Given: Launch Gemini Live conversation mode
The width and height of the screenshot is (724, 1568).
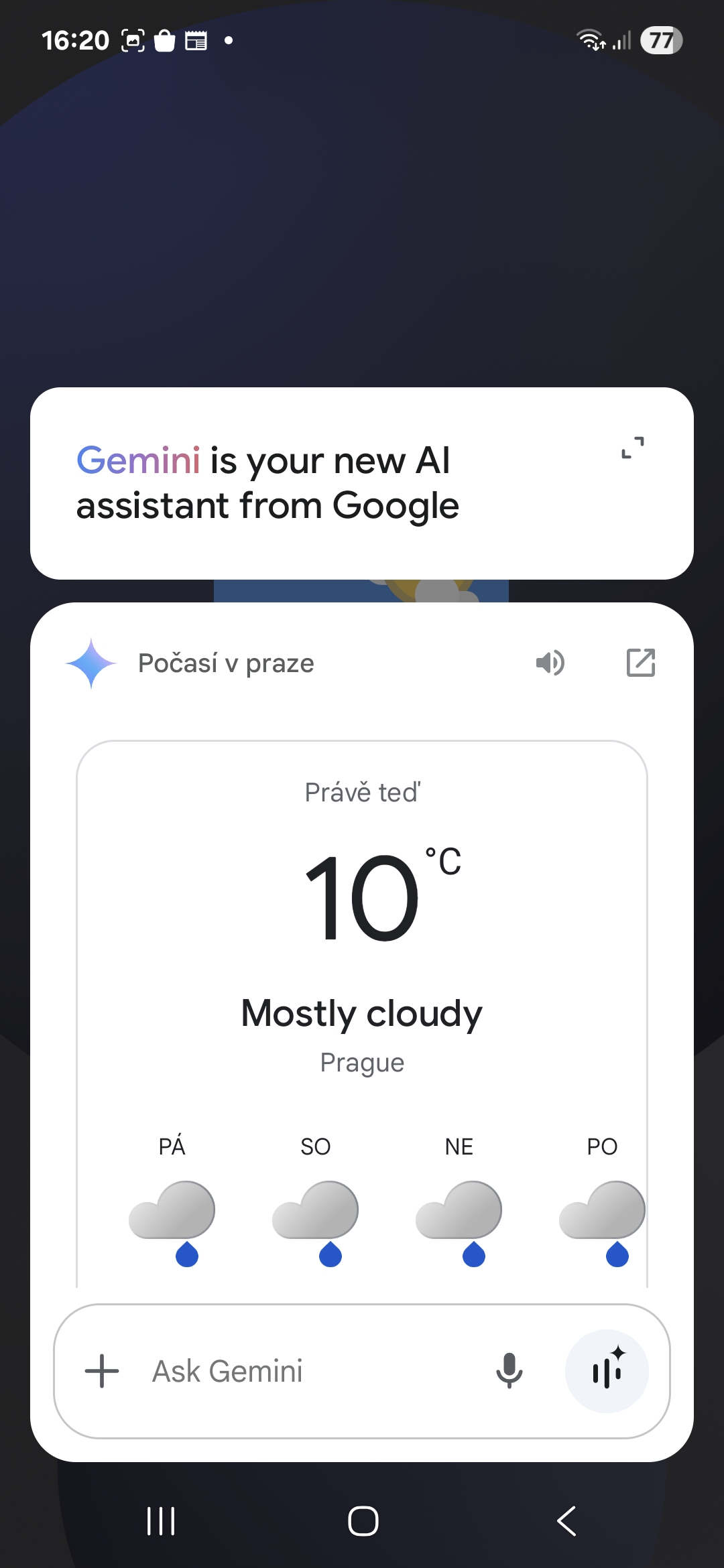Looking at the screenshot, I should coord(607,1371).
